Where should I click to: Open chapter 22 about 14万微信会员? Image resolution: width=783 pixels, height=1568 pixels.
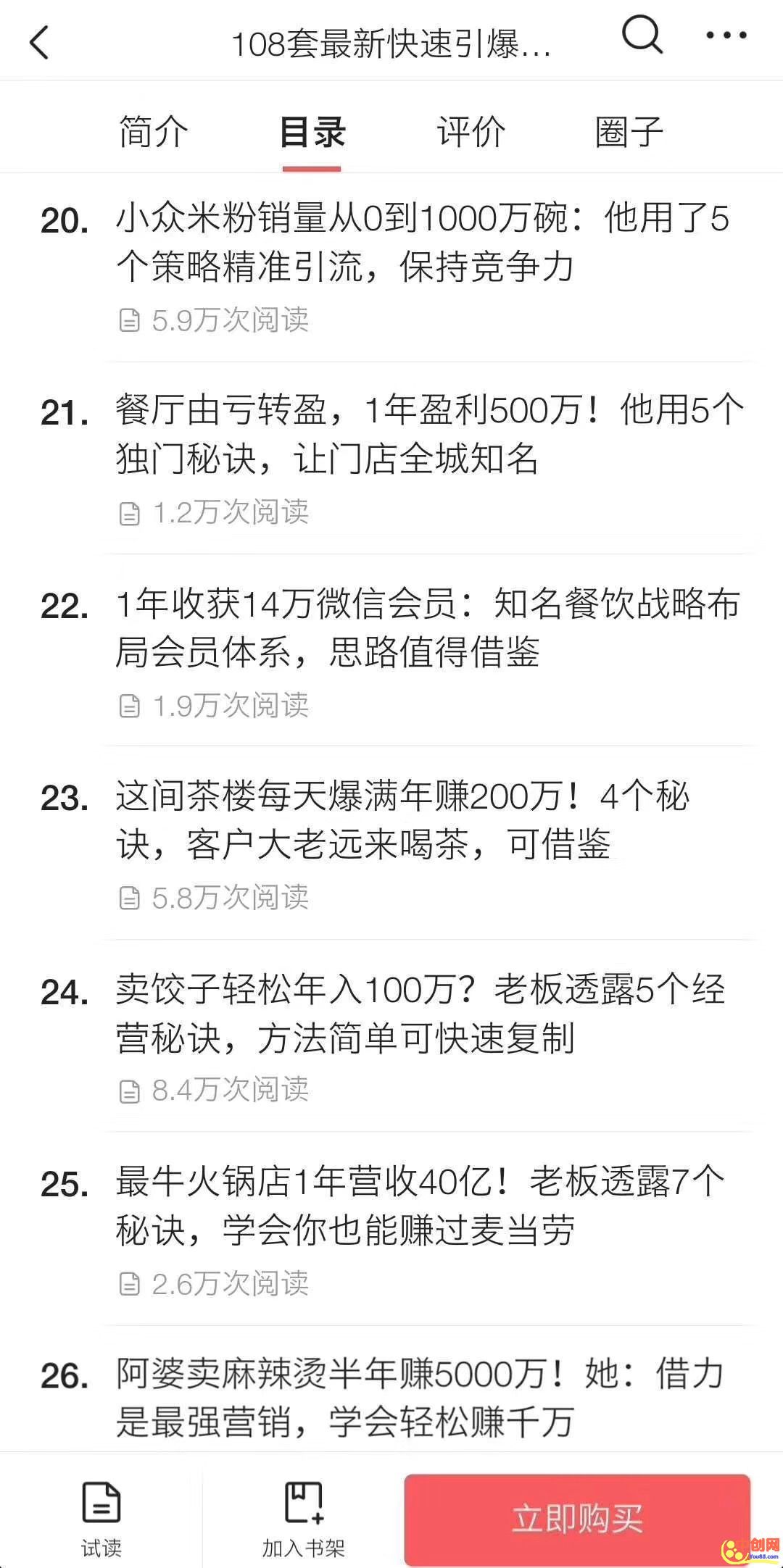pyautogui.click(x=428, y=627)
